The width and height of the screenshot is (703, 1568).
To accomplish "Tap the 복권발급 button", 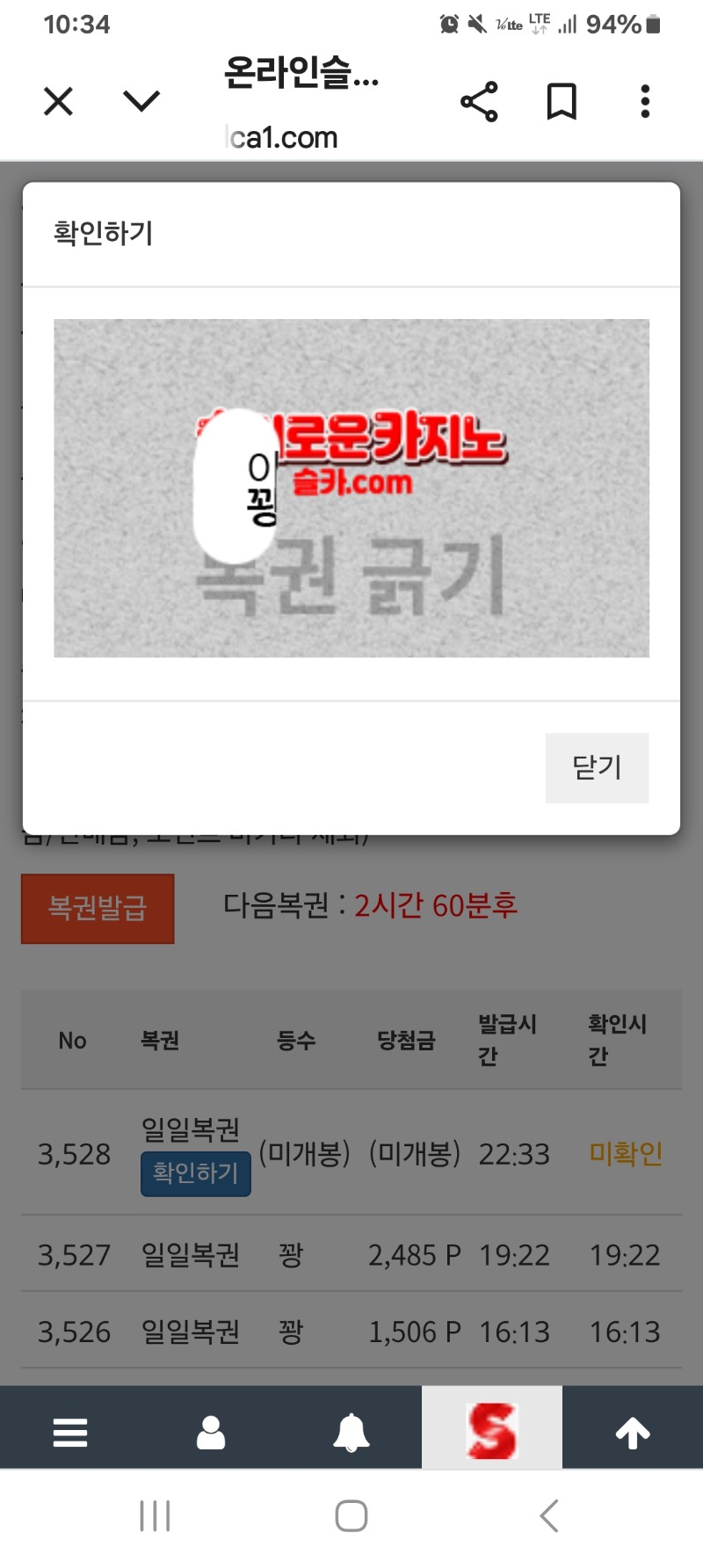I will tap(98, 908).
